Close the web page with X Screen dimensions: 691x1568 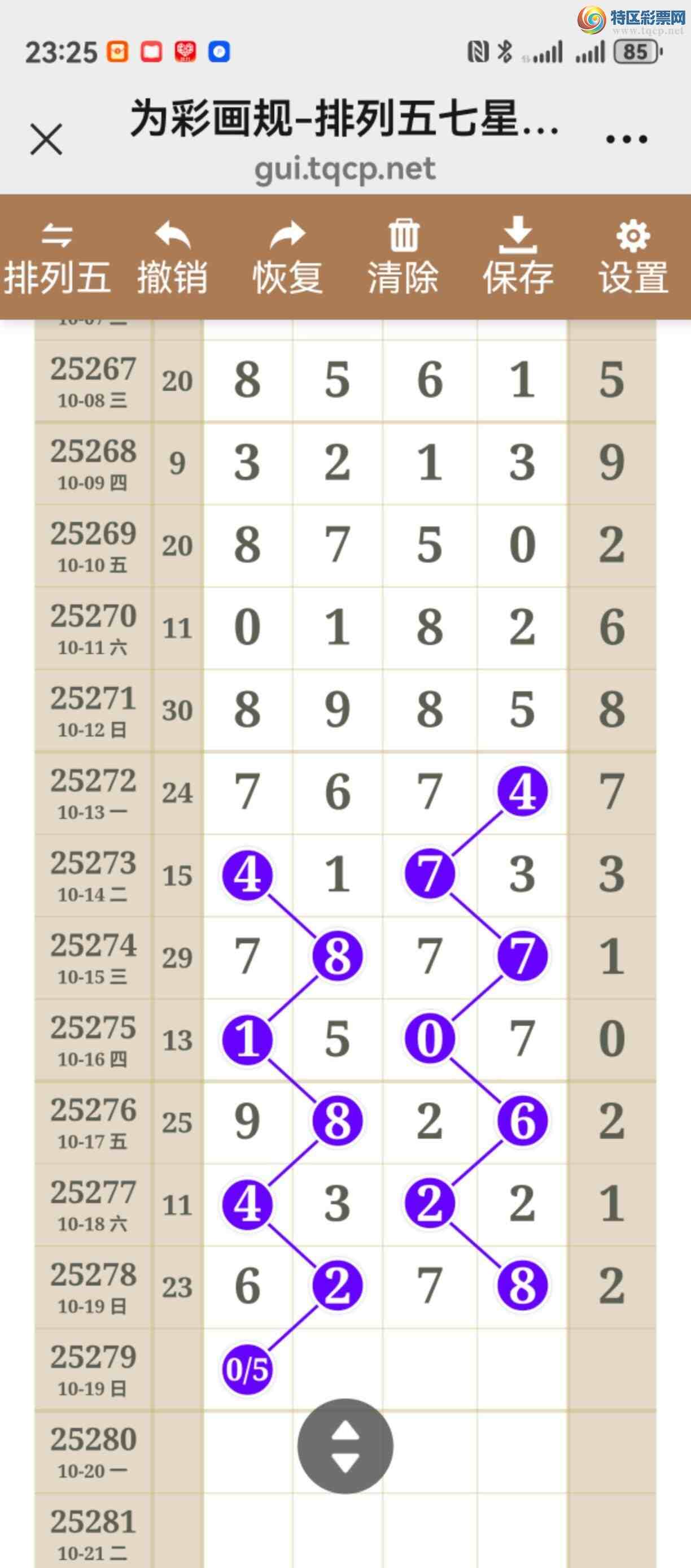pyautogui.click(x=46, y=140)
